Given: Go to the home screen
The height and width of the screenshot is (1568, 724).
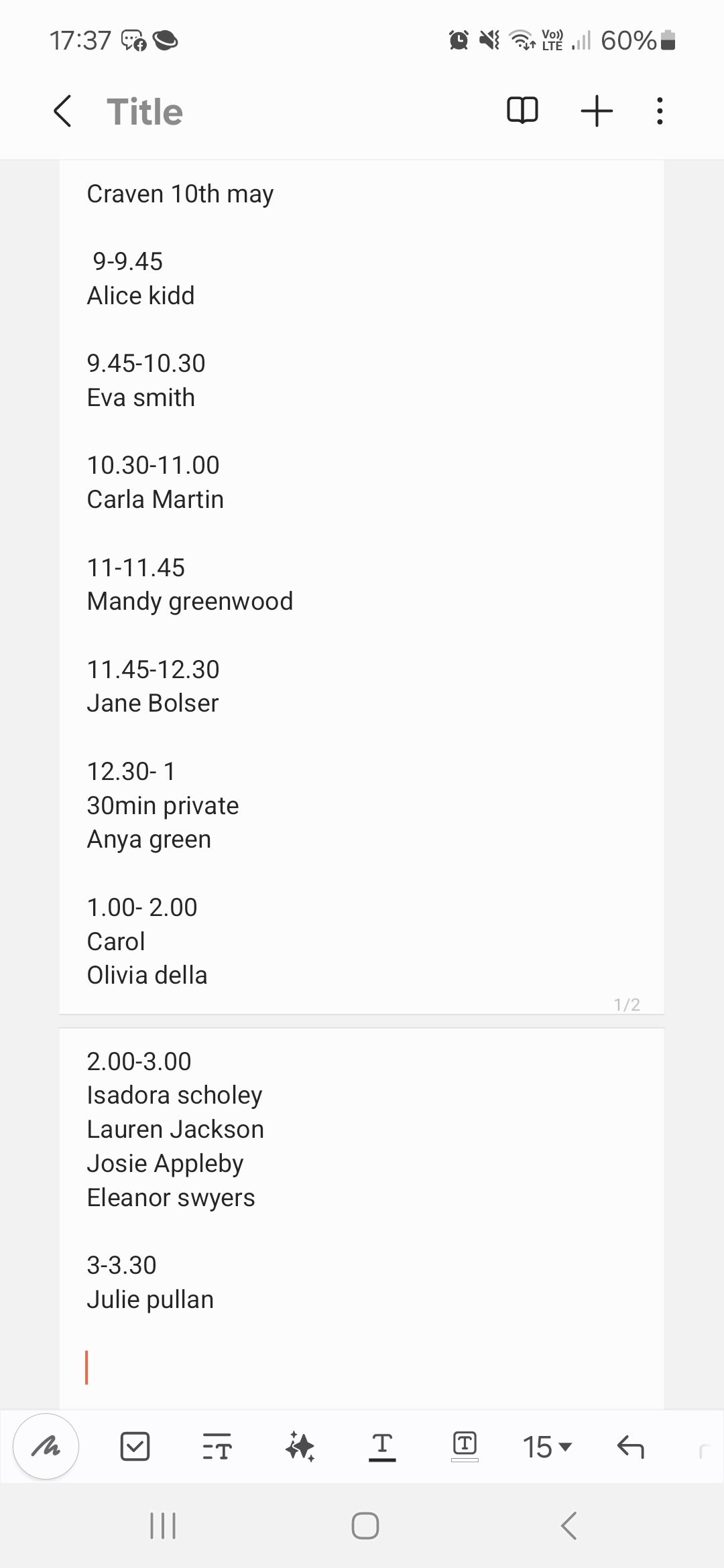Looking at the screenshot, I should (365, 1526).
